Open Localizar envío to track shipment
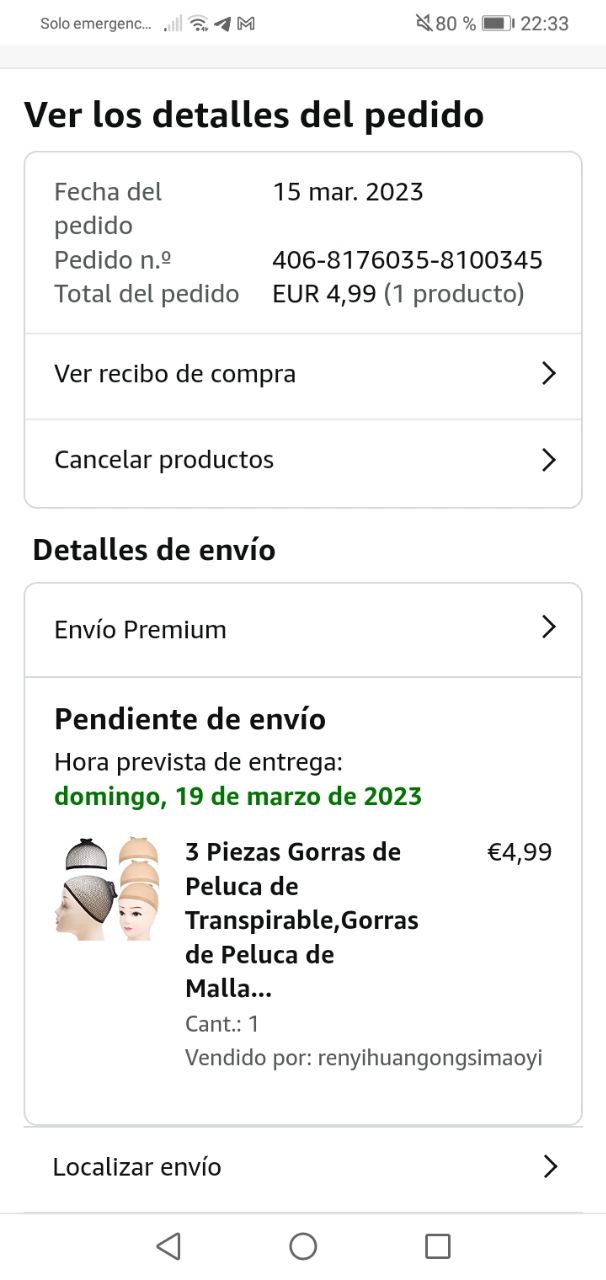Viewport: 606px width, 1280px height. click(x=302, y=1167)
